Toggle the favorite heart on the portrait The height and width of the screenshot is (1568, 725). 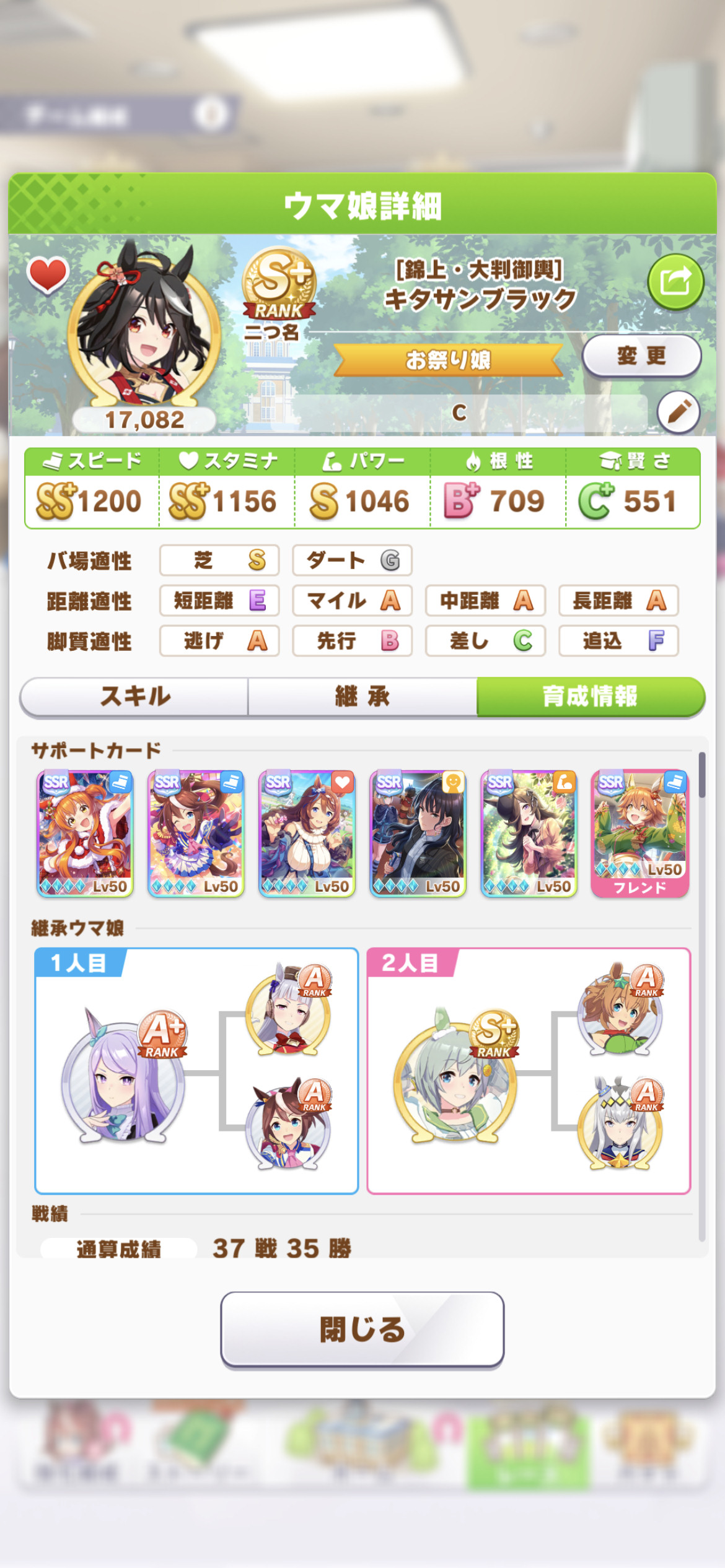click(47, 274)
